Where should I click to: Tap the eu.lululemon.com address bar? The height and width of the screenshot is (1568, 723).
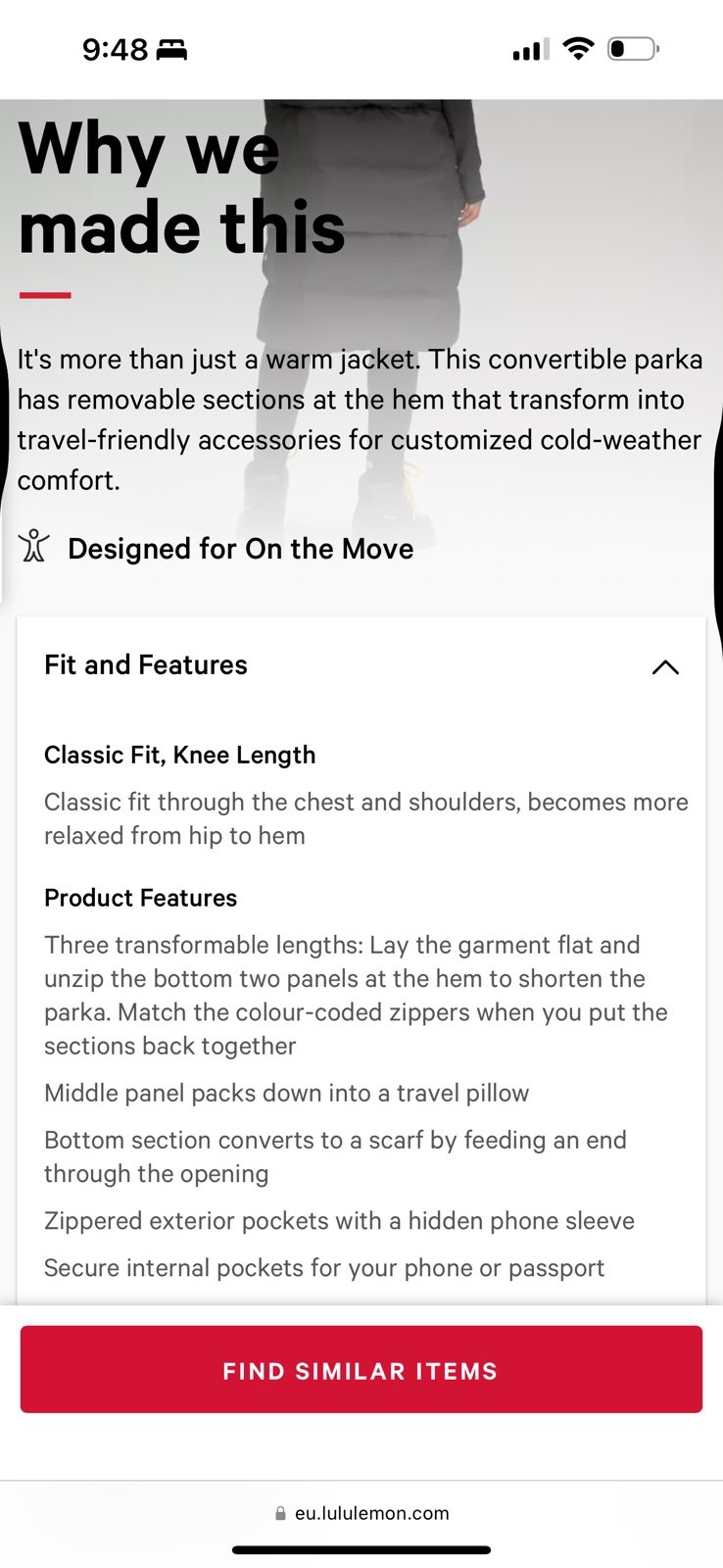coord(361,1513)
